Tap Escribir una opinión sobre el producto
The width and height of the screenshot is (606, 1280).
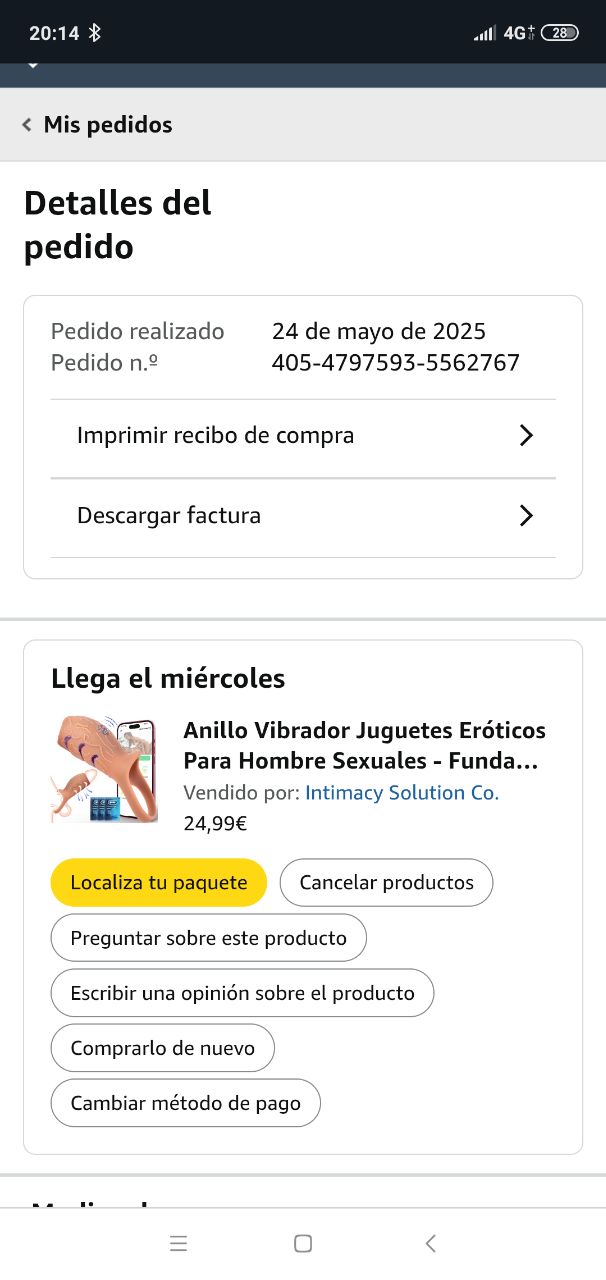(242, 994)
